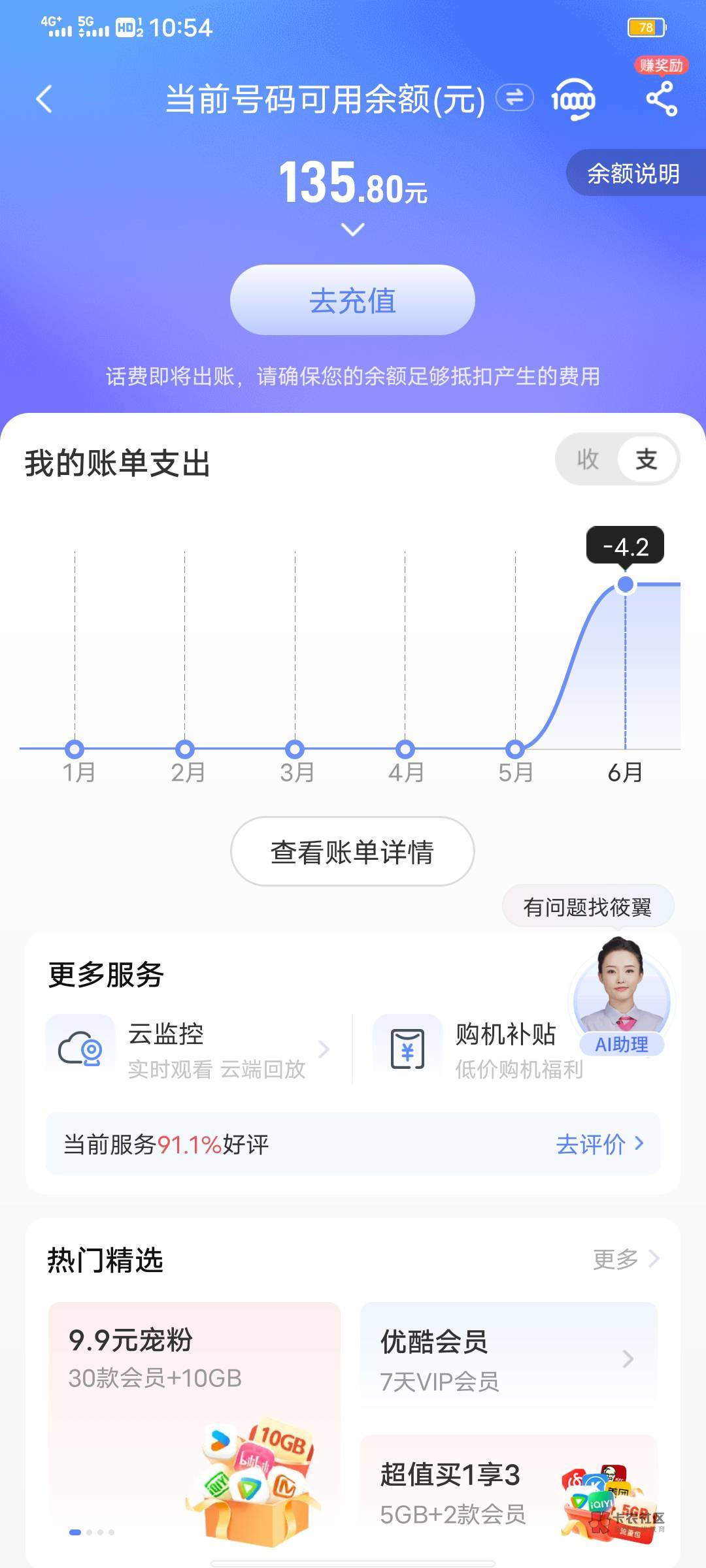
Task: Select the 支 expense tab
Action: (647, 459)
